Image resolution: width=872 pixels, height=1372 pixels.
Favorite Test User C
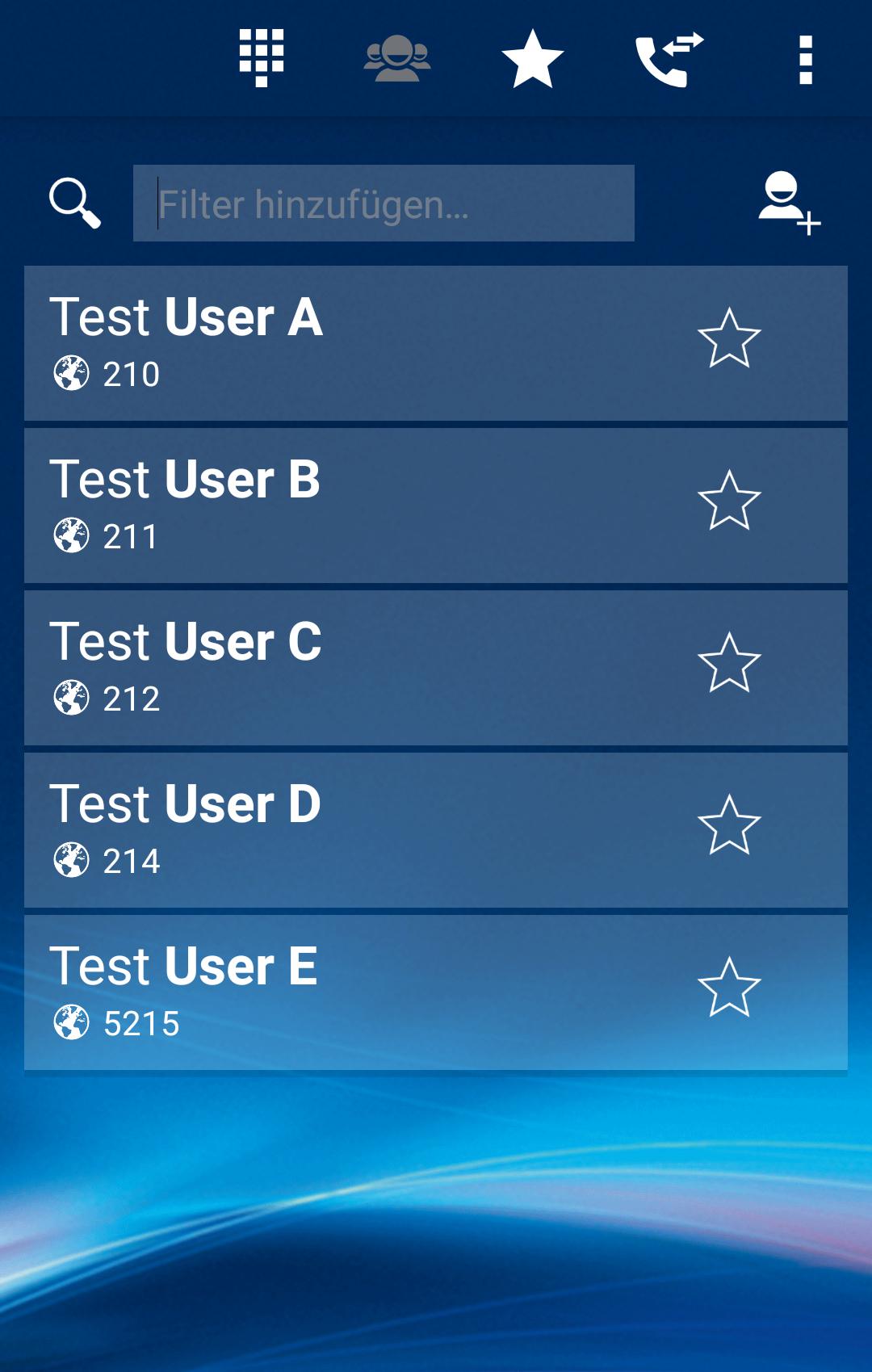pyautogui.click(x=729, y=663)
